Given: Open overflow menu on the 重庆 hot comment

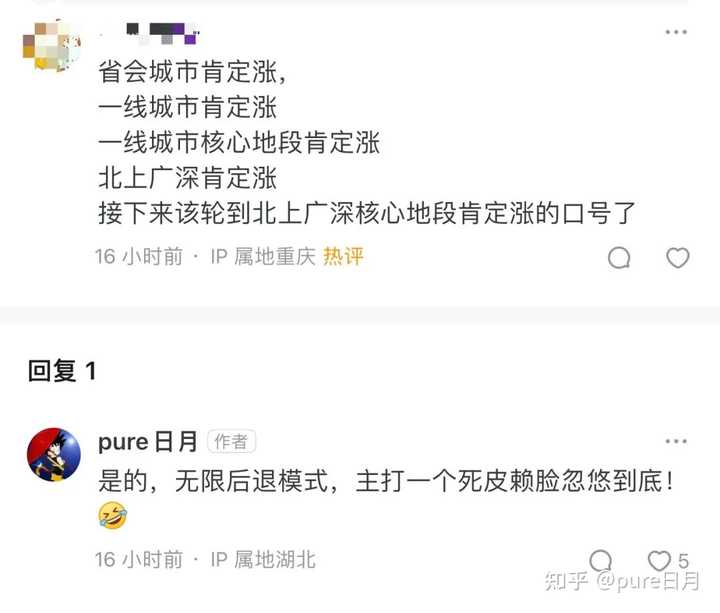Looking at the screenshot, I should (x=676, y=32).
